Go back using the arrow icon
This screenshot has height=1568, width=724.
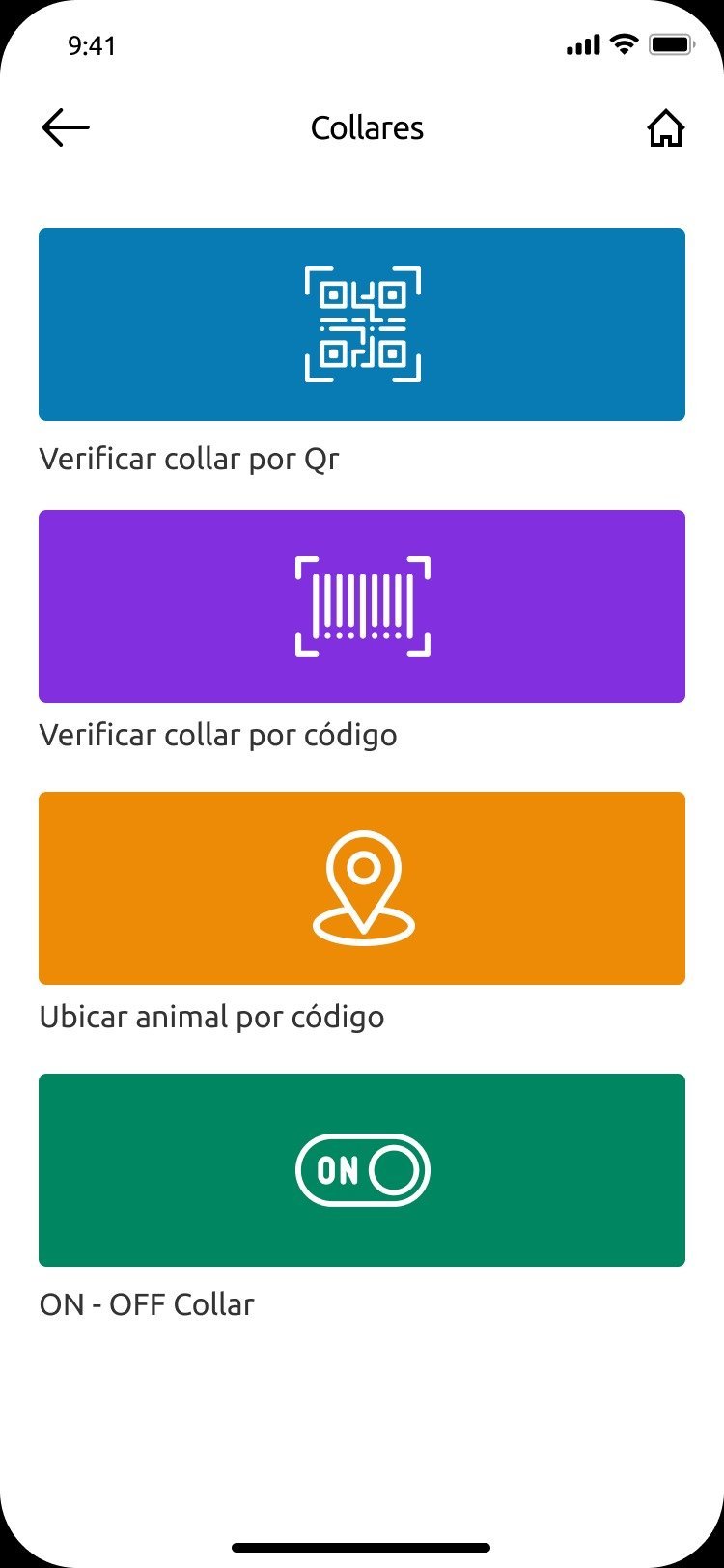click(x=66, y=127)
